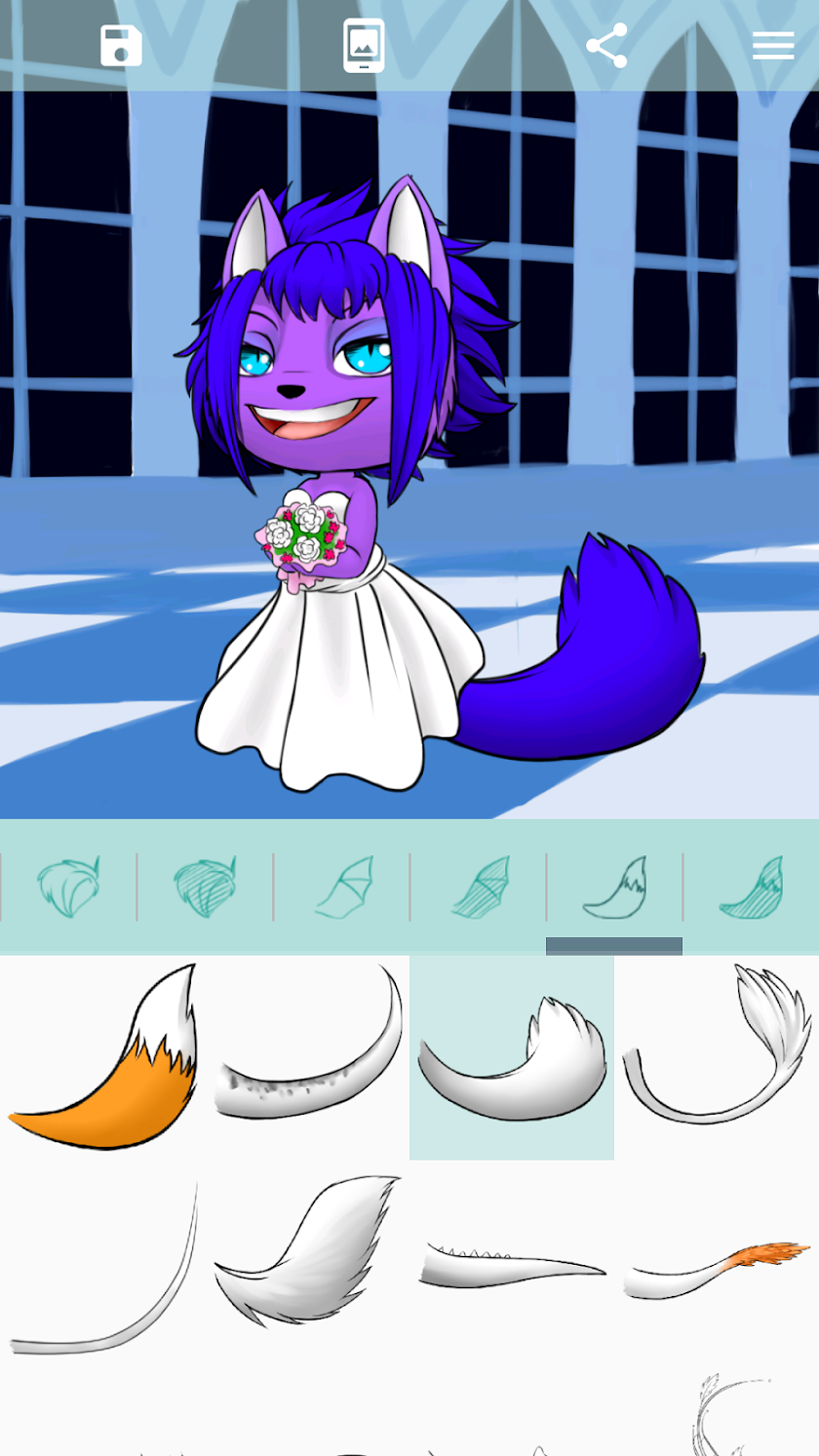Open the hamburger menu
819x1456 pixels.
(x=772, y=46)
